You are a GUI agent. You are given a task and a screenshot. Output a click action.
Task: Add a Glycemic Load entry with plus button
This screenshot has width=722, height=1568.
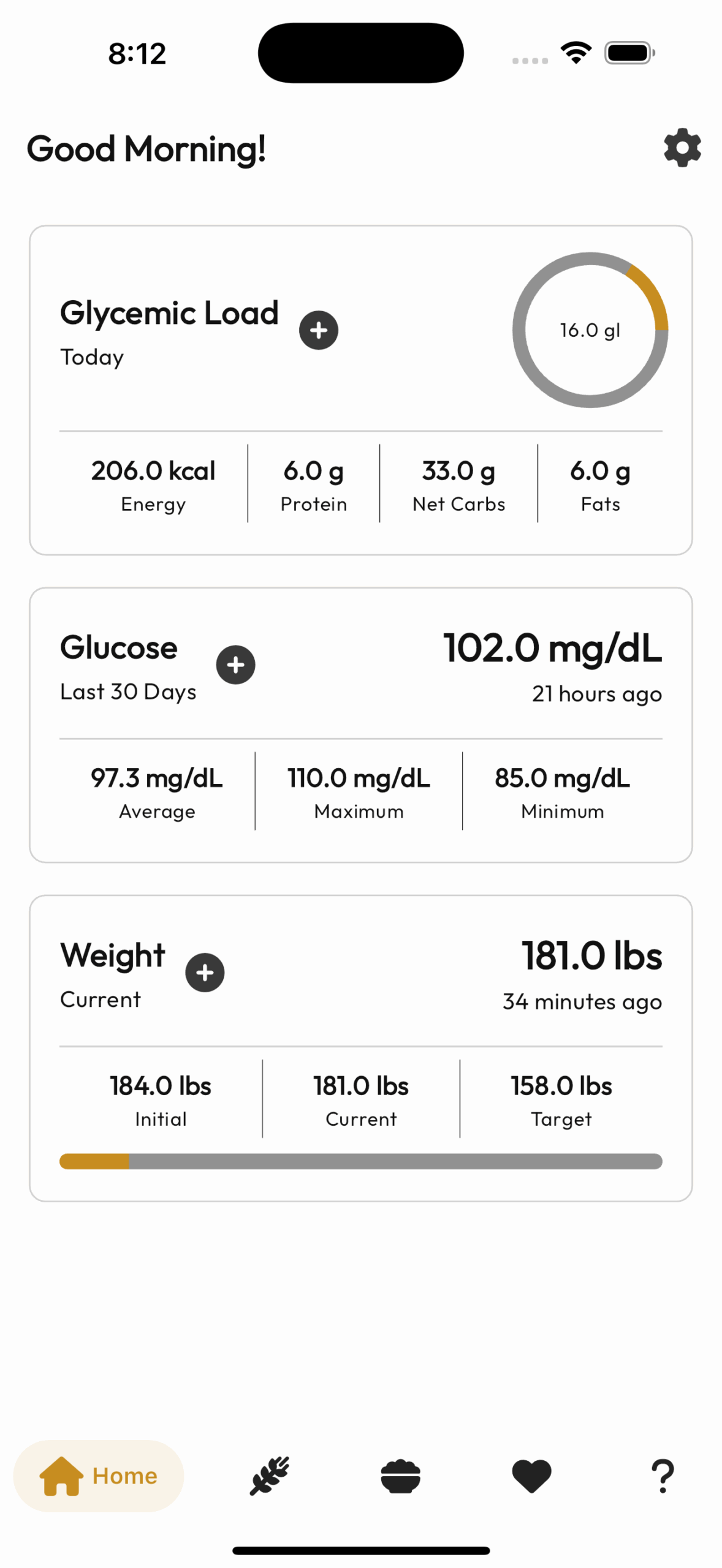pos(318,330)
